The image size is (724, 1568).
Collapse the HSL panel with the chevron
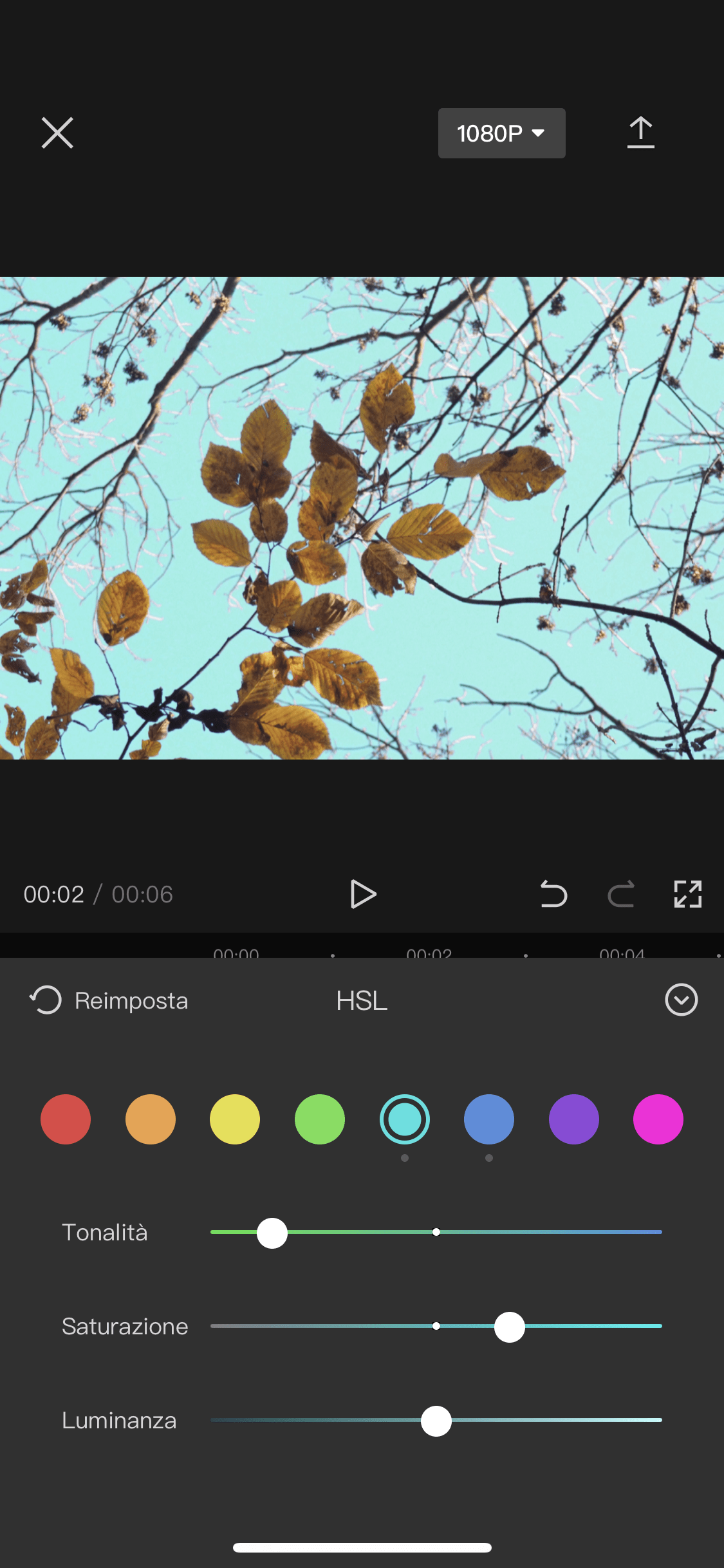tap(681, 1000)
